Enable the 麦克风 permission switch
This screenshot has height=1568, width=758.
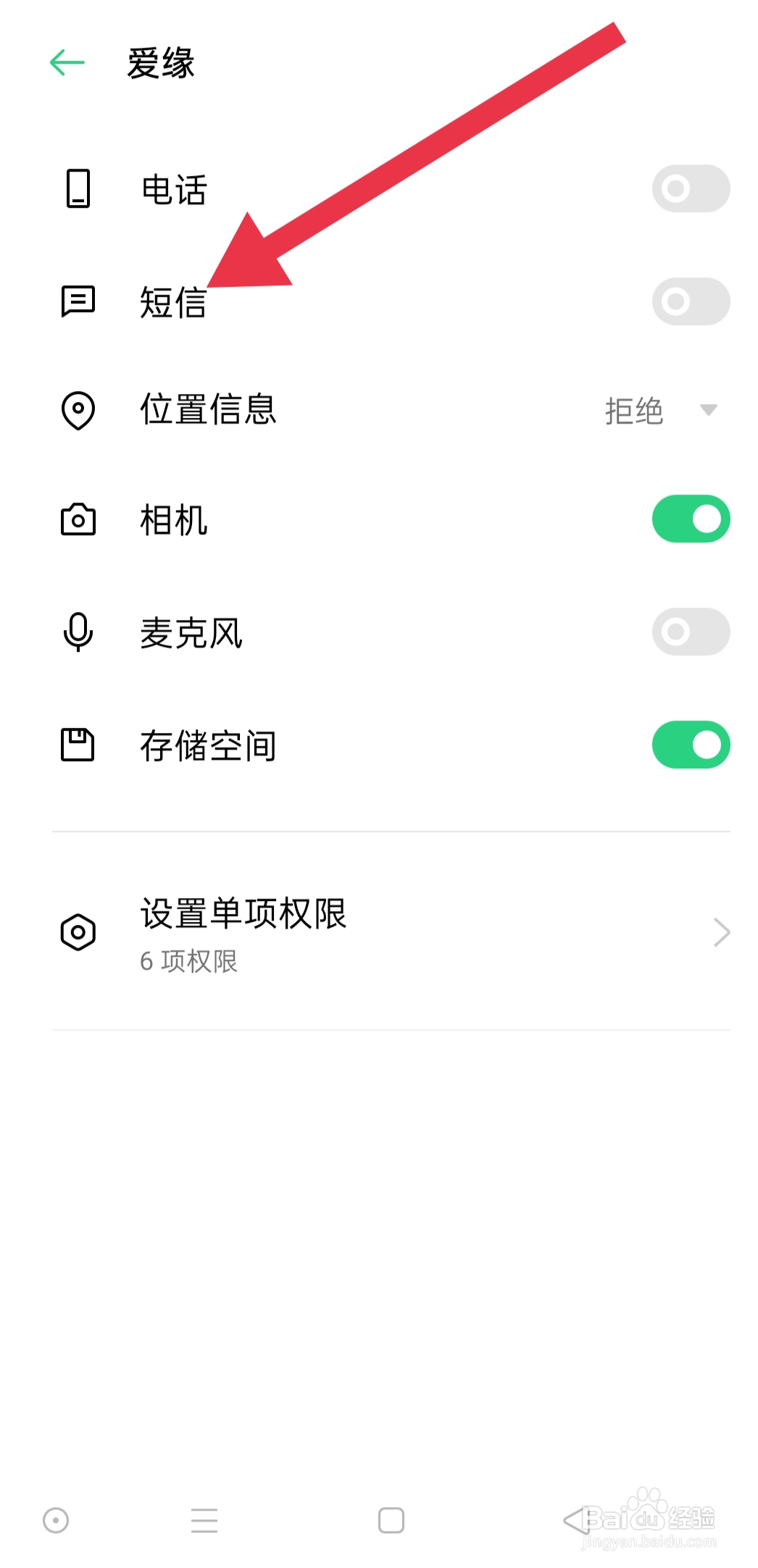[690, 632]
